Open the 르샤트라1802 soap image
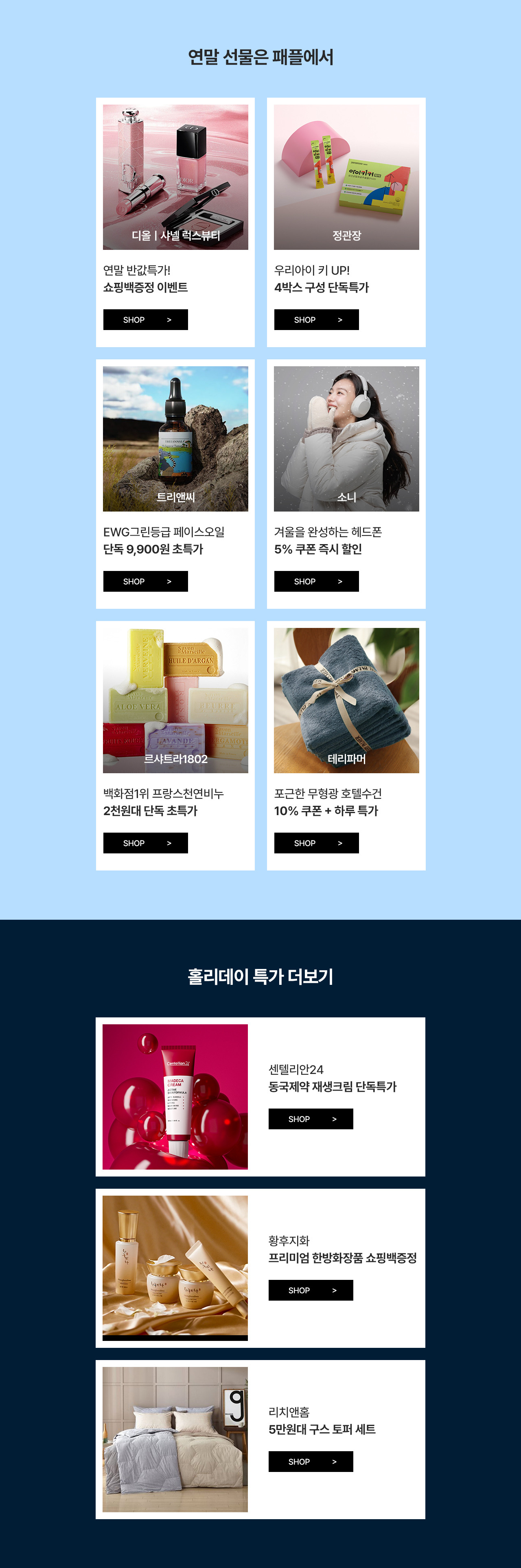Screen dimensions: 521x1568 coord(175,700)
